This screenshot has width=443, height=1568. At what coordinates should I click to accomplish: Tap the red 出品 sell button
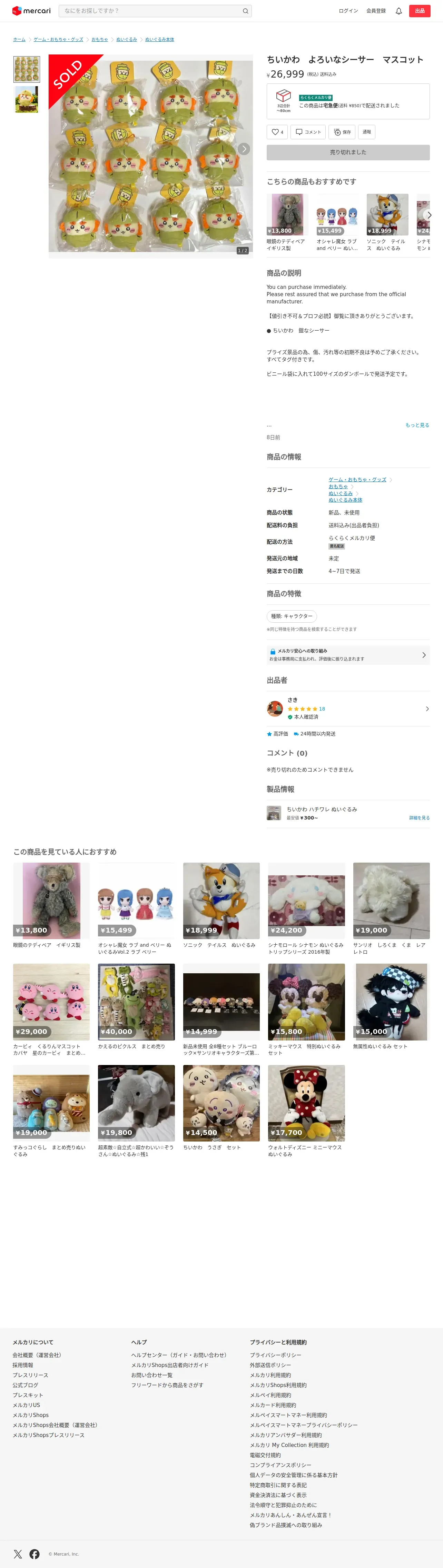[x=419, y=11]
